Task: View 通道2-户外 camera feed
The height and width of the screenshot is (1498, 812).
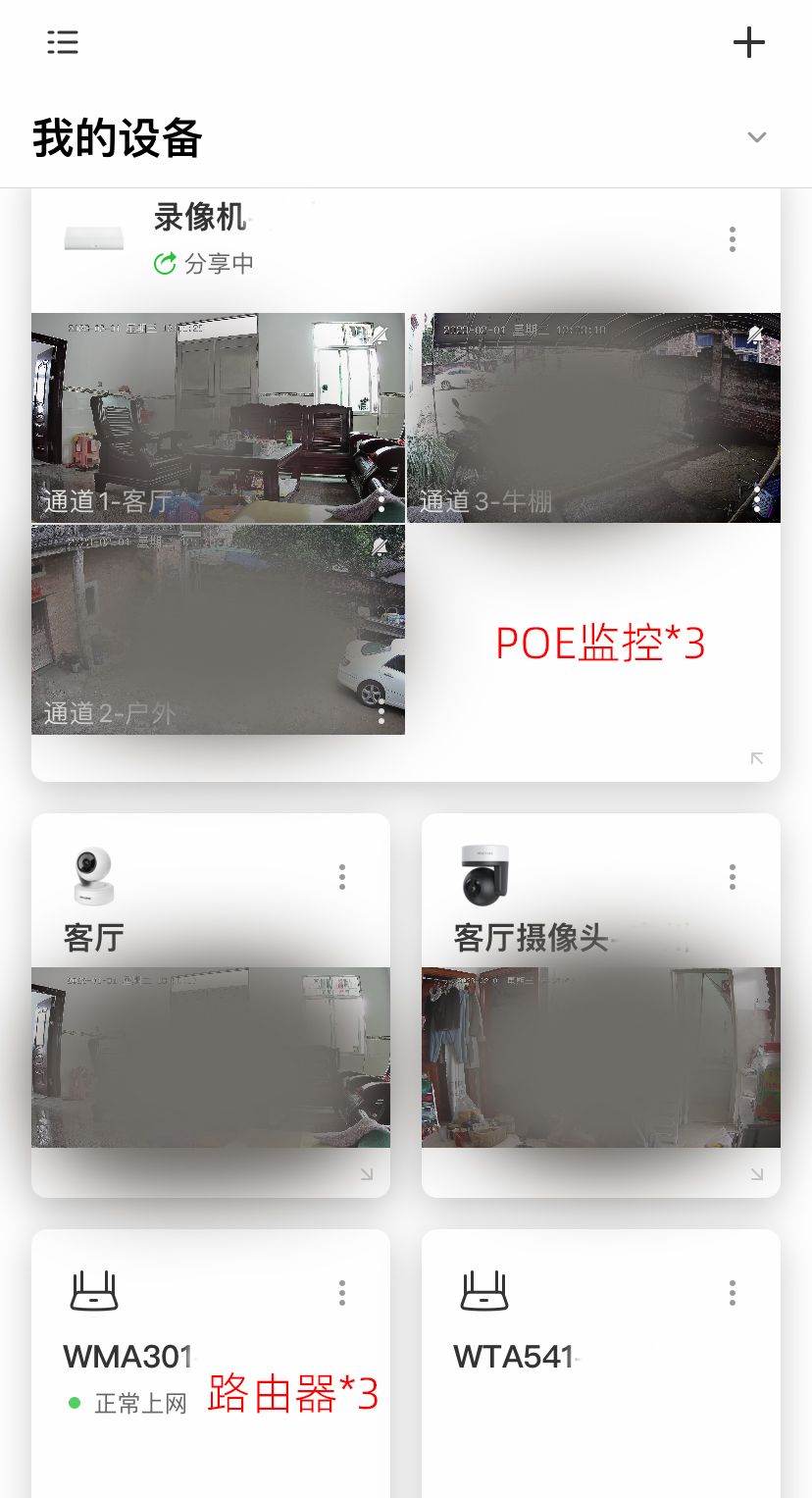Action: pos(218,630)
